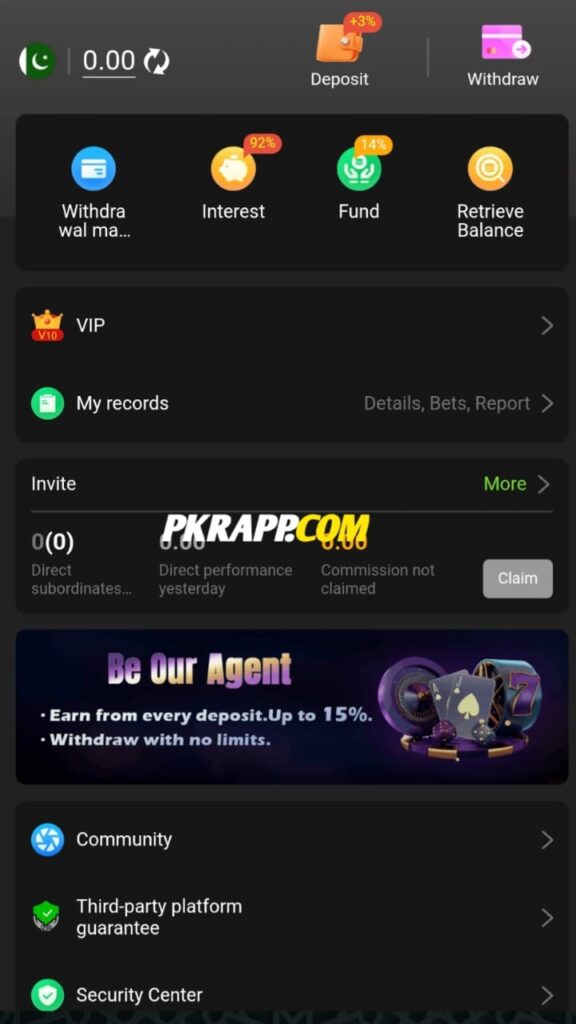Open Withdraw at the top
The width and height of the screenshot is (576, 1024).
tap(503, 55)
